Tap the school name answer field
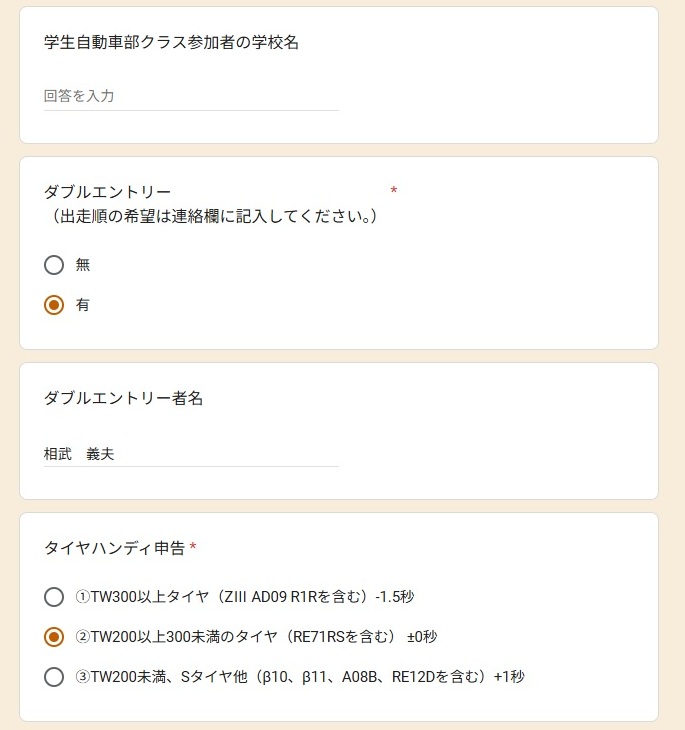Viewport: 685px width, 730px height. [190, 97]
